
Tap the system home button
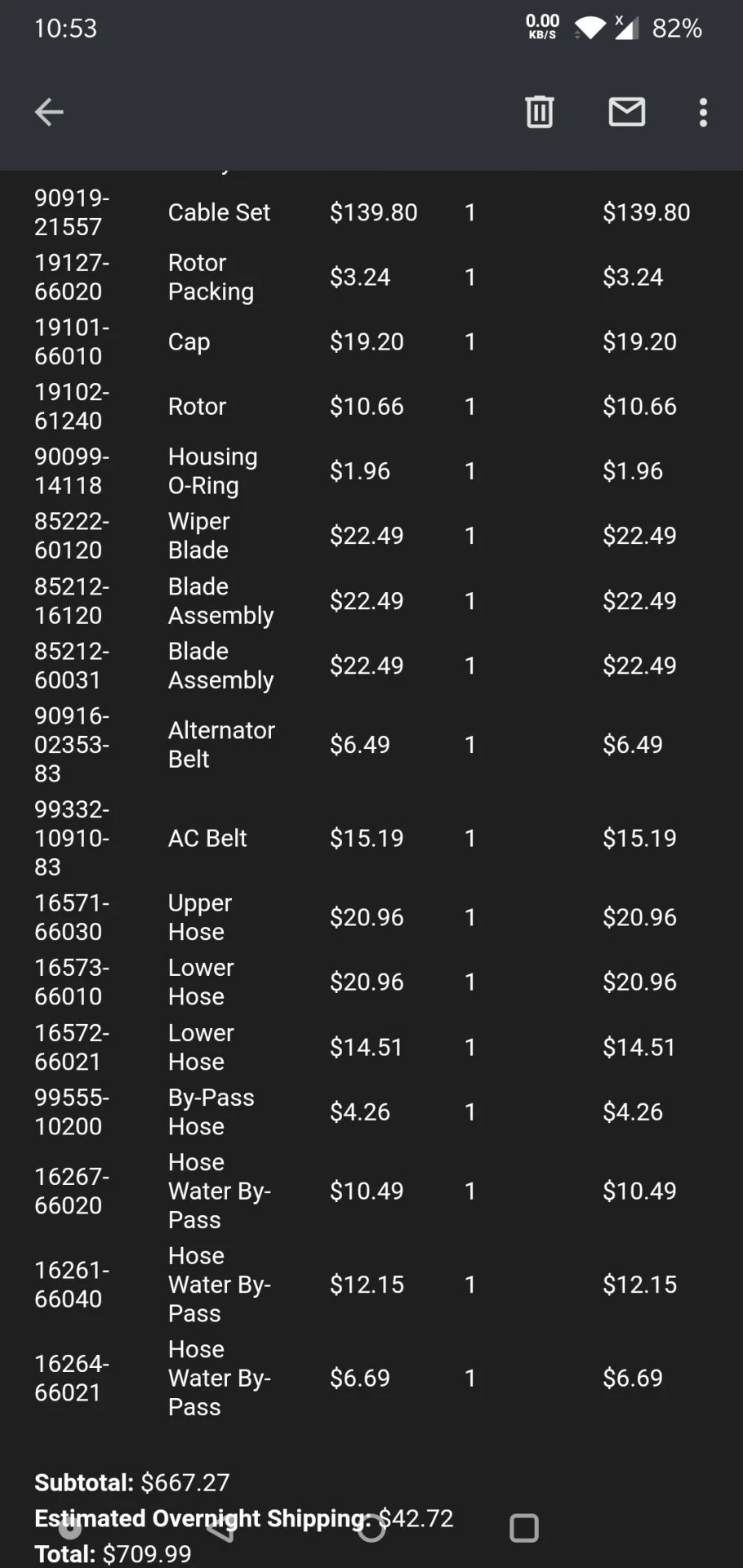(x=371, y=1528)
